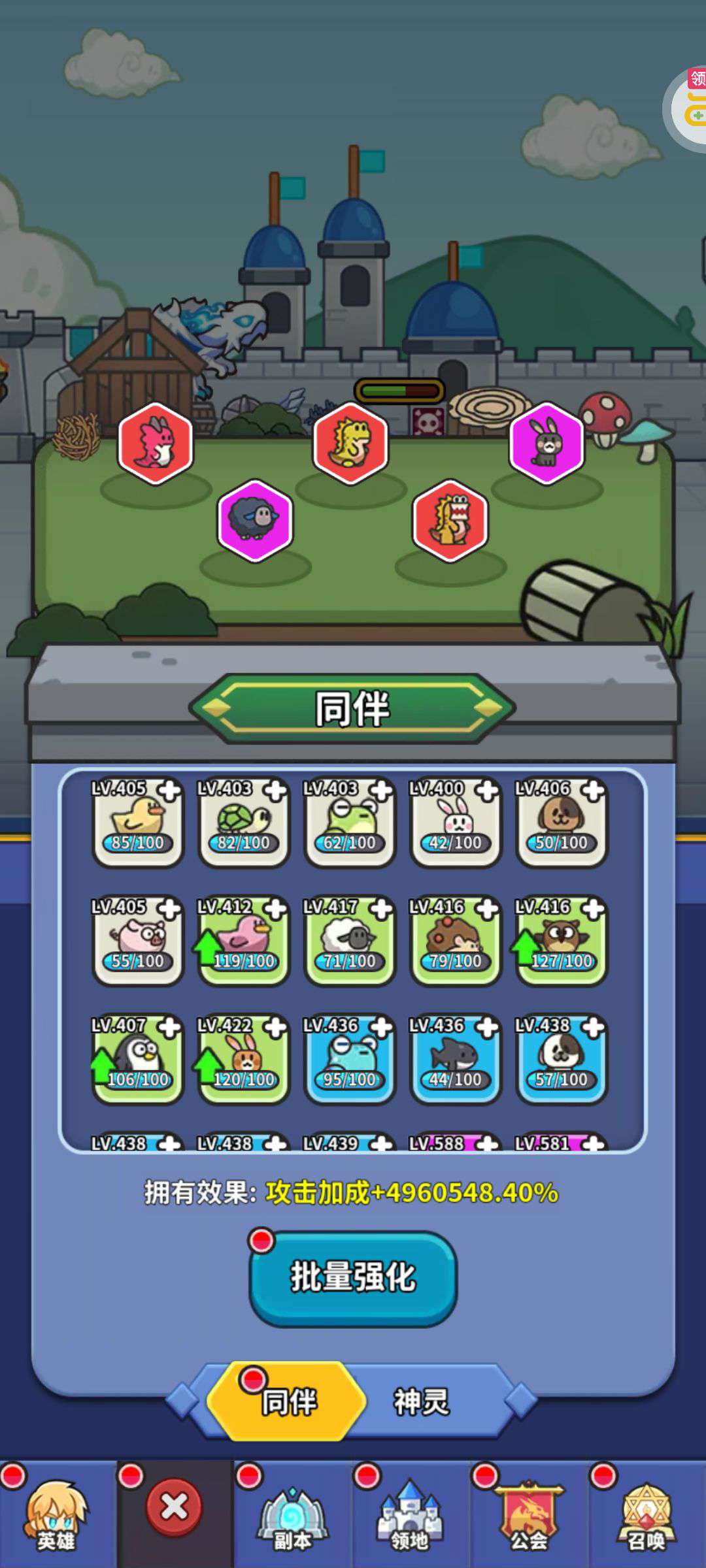Tap the deployed black sheep hexagon slot
Viewport: 706px width, 1568px height.
click(x=255, y=520)
